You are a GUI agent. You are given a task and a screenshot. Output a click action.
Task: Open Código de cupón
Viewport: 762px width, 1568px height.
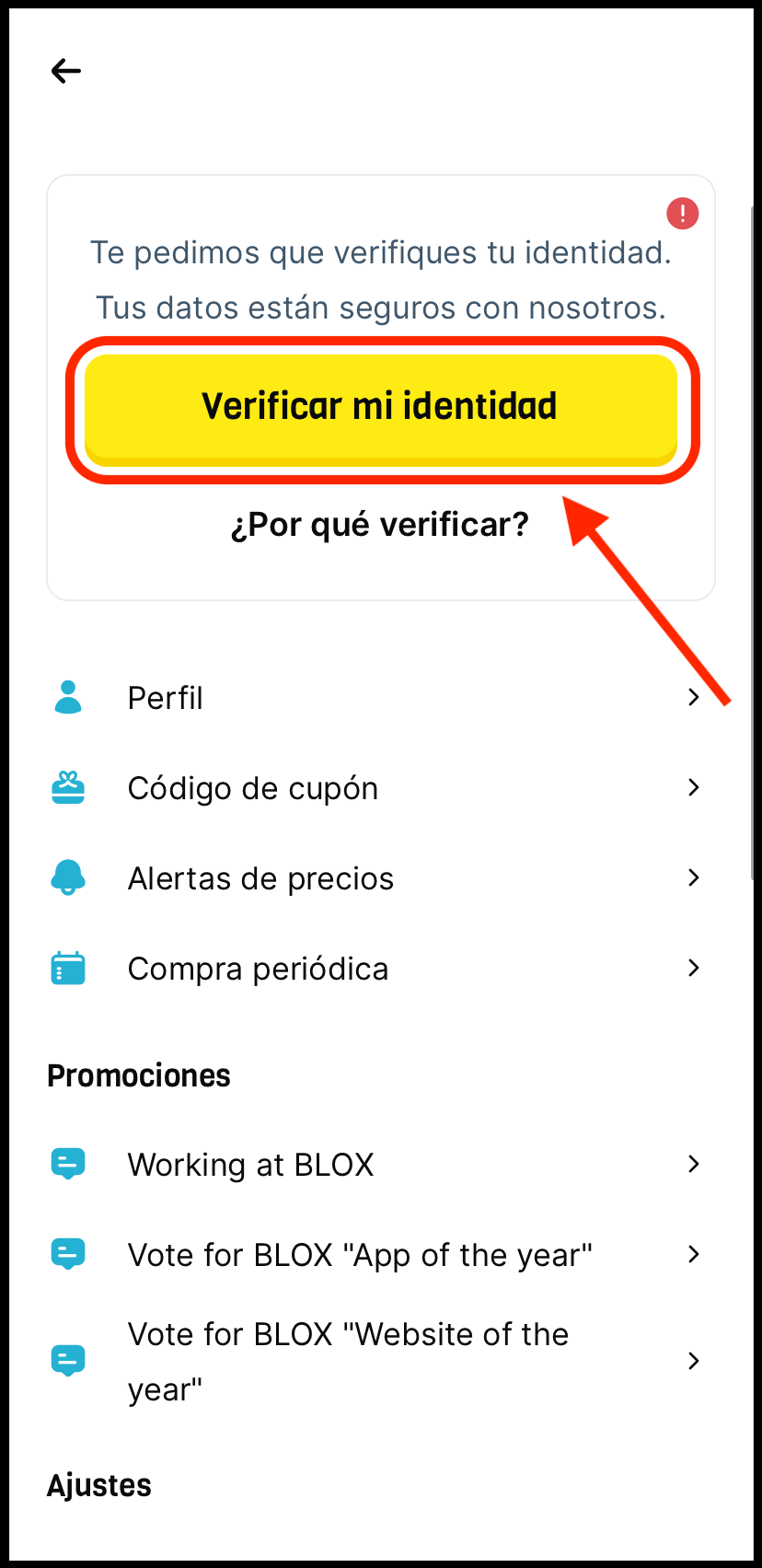click(x=377, y=788)
